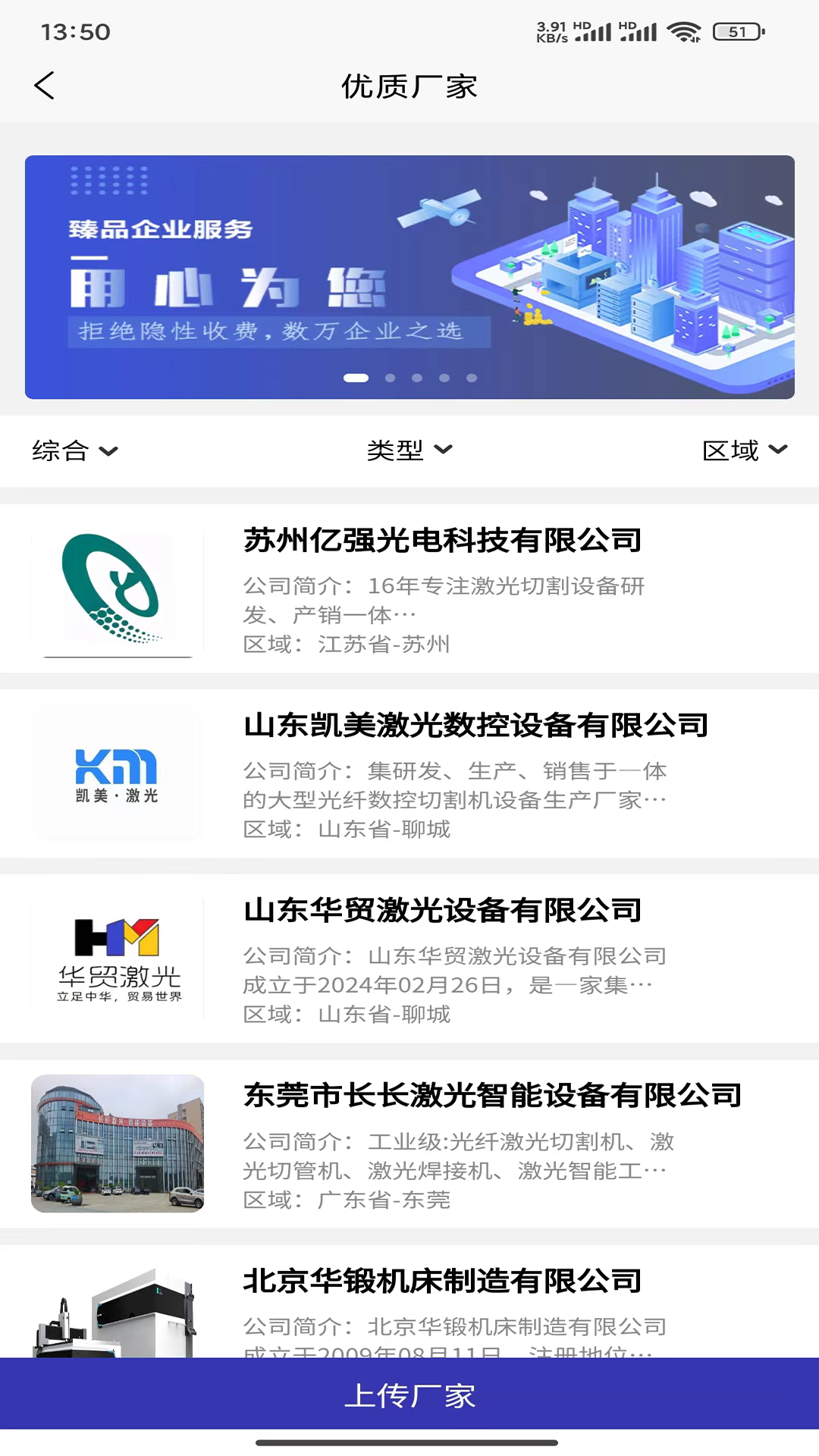Image resolution: width=819 pixels, height=1456 pixels.
Task: Open 北京华锻机床制造有限公司 listing
Action: click(442, 1282)
